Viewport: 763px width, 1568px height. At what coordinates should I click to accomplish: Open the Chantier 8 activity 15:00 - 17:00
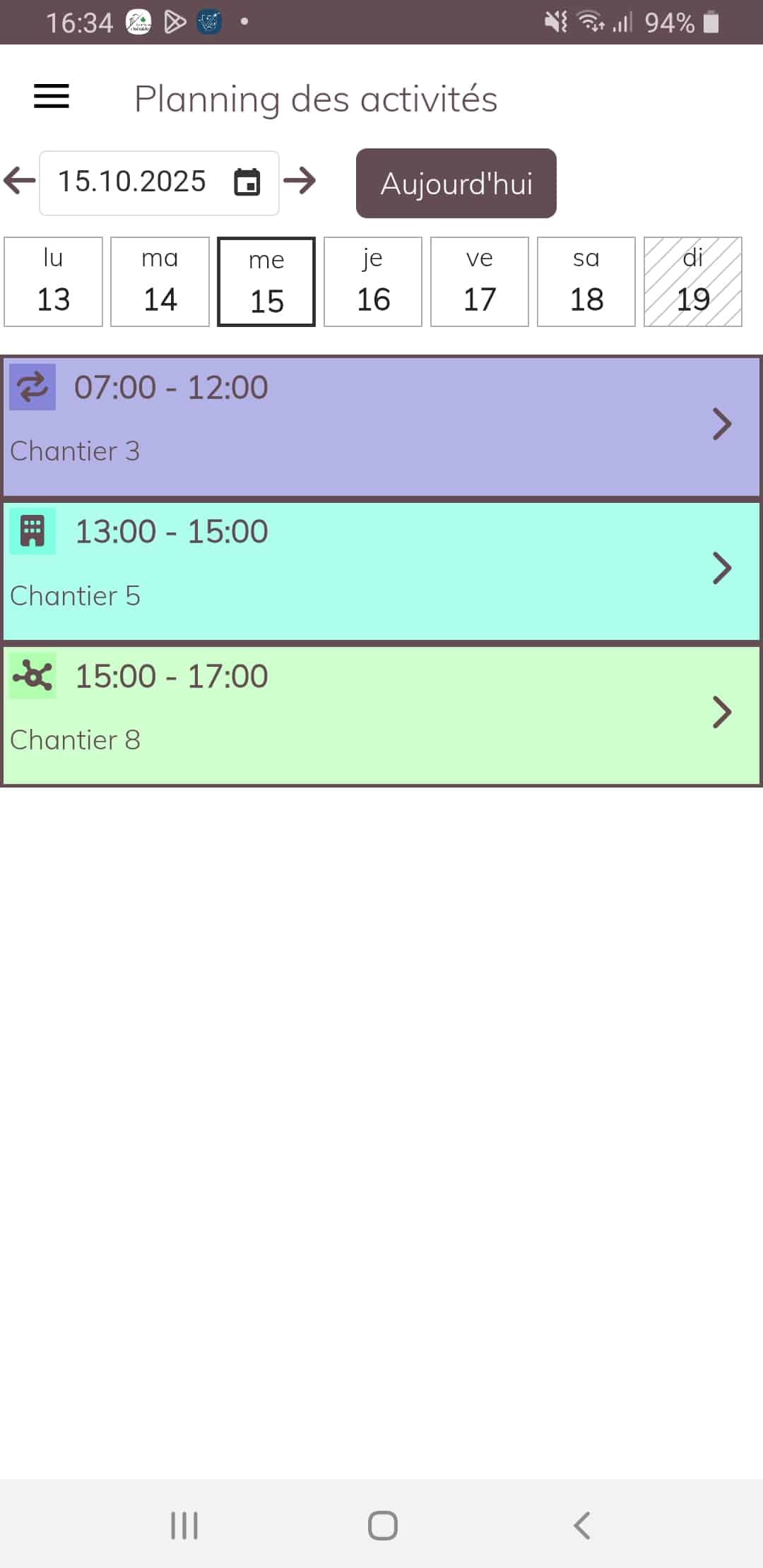(381, 714)
